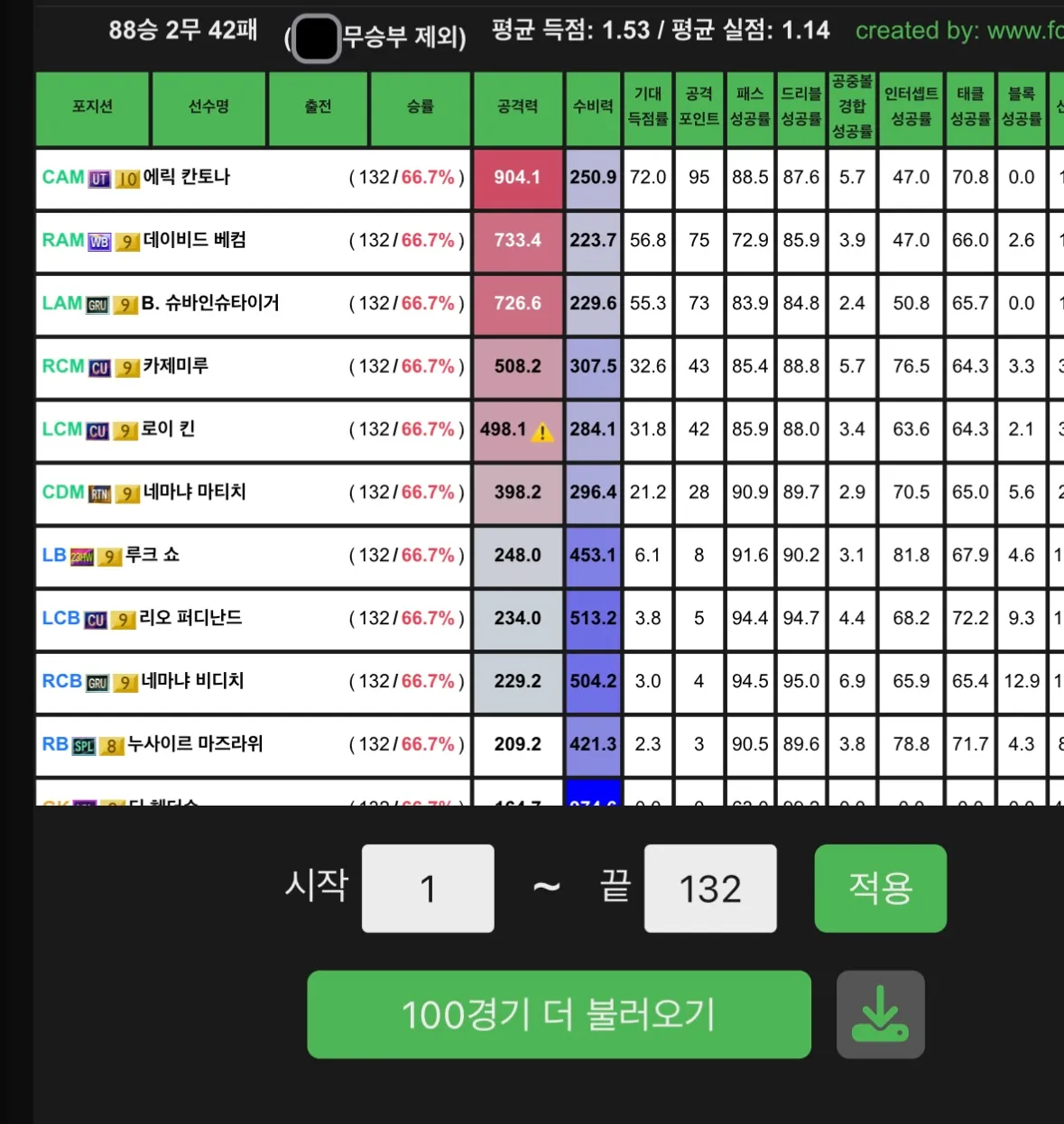Edit the 끝 match number field
The image size is (1064, 1124).
[710, 889]
